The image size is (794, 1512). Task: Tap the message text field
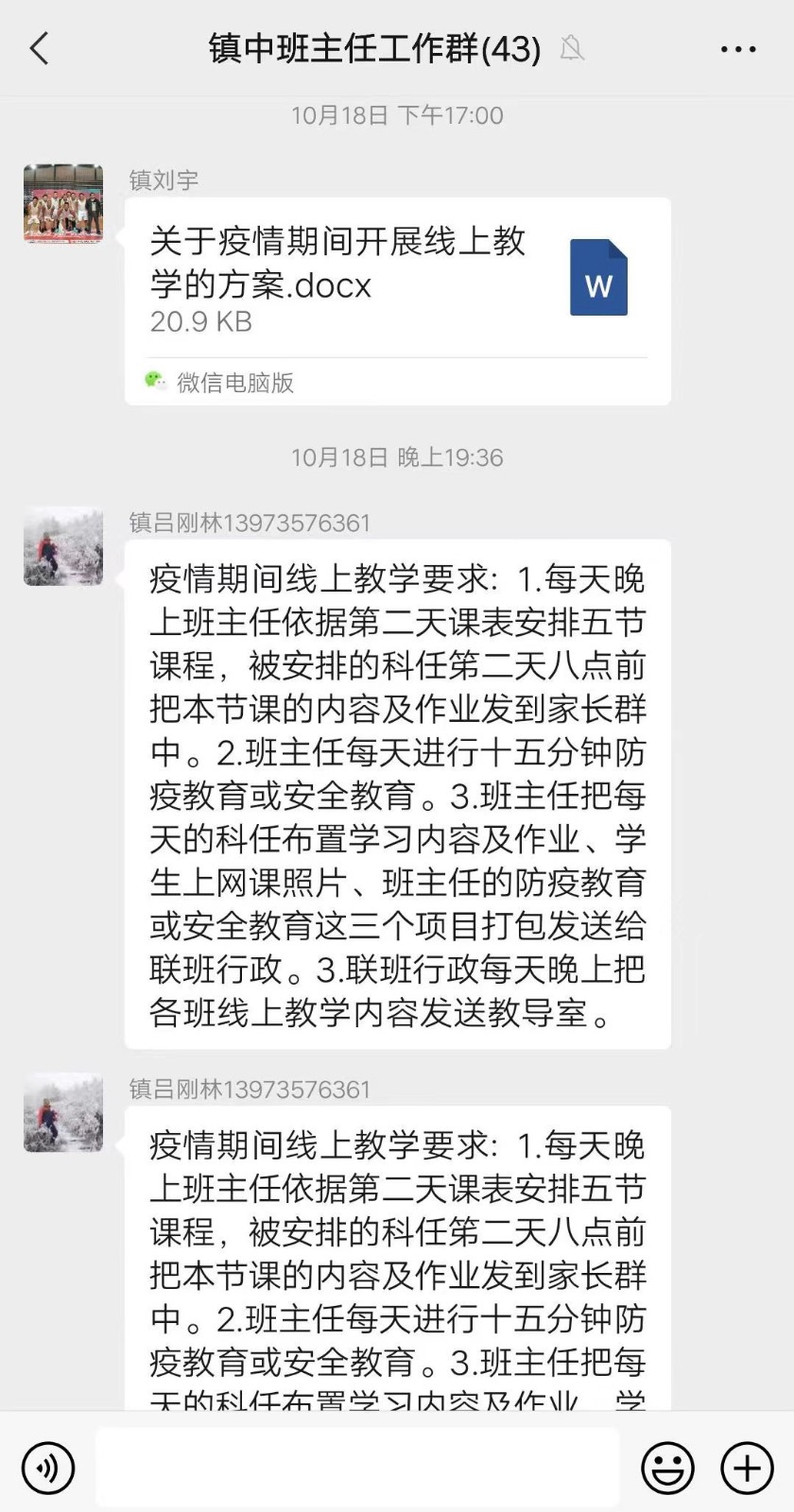pyautogui.click(x=357, y=1468)
